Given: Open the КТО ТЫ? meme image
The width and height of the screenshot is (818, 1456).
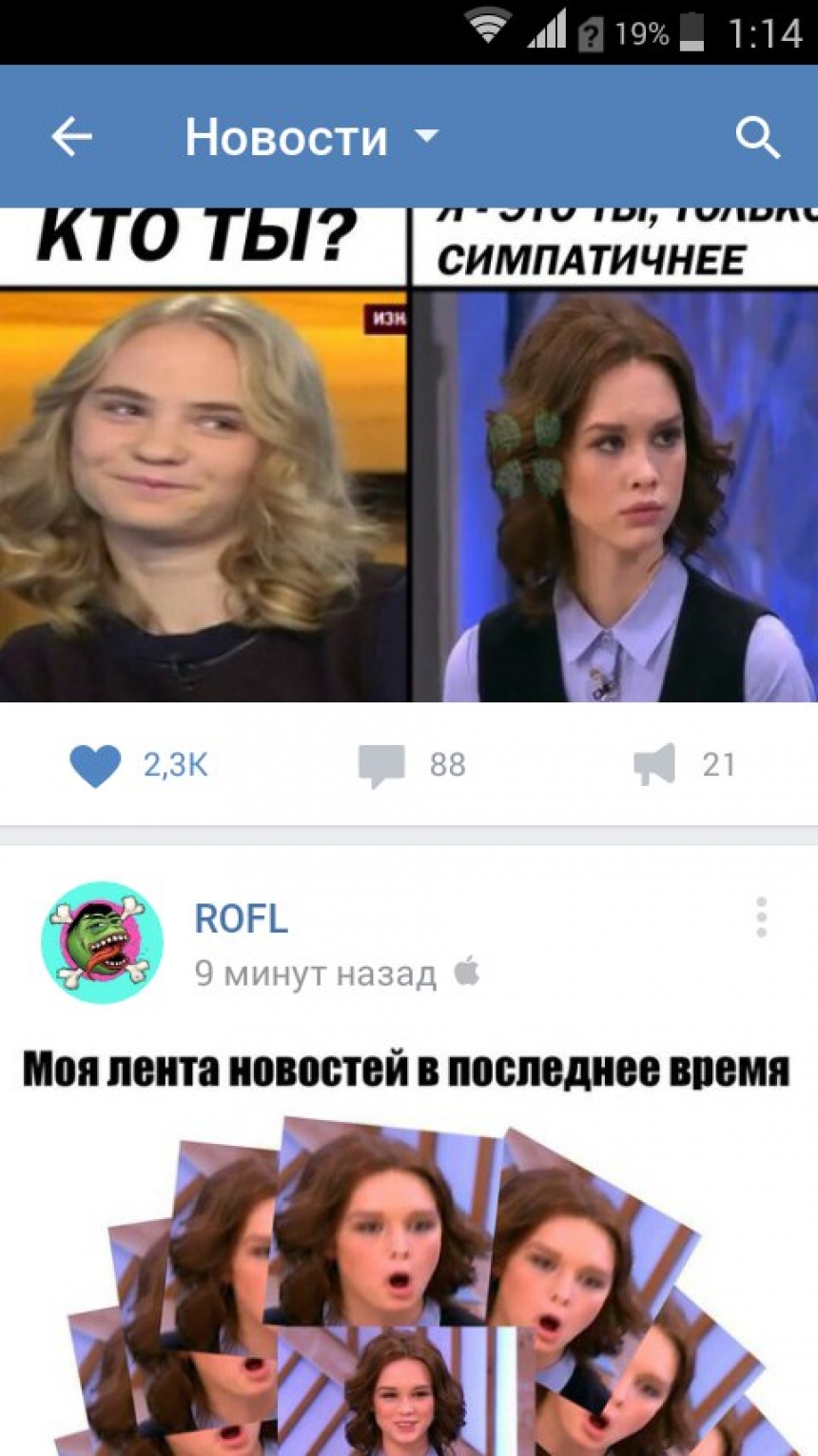Looking at the screenshot, I should coord(409,457).
